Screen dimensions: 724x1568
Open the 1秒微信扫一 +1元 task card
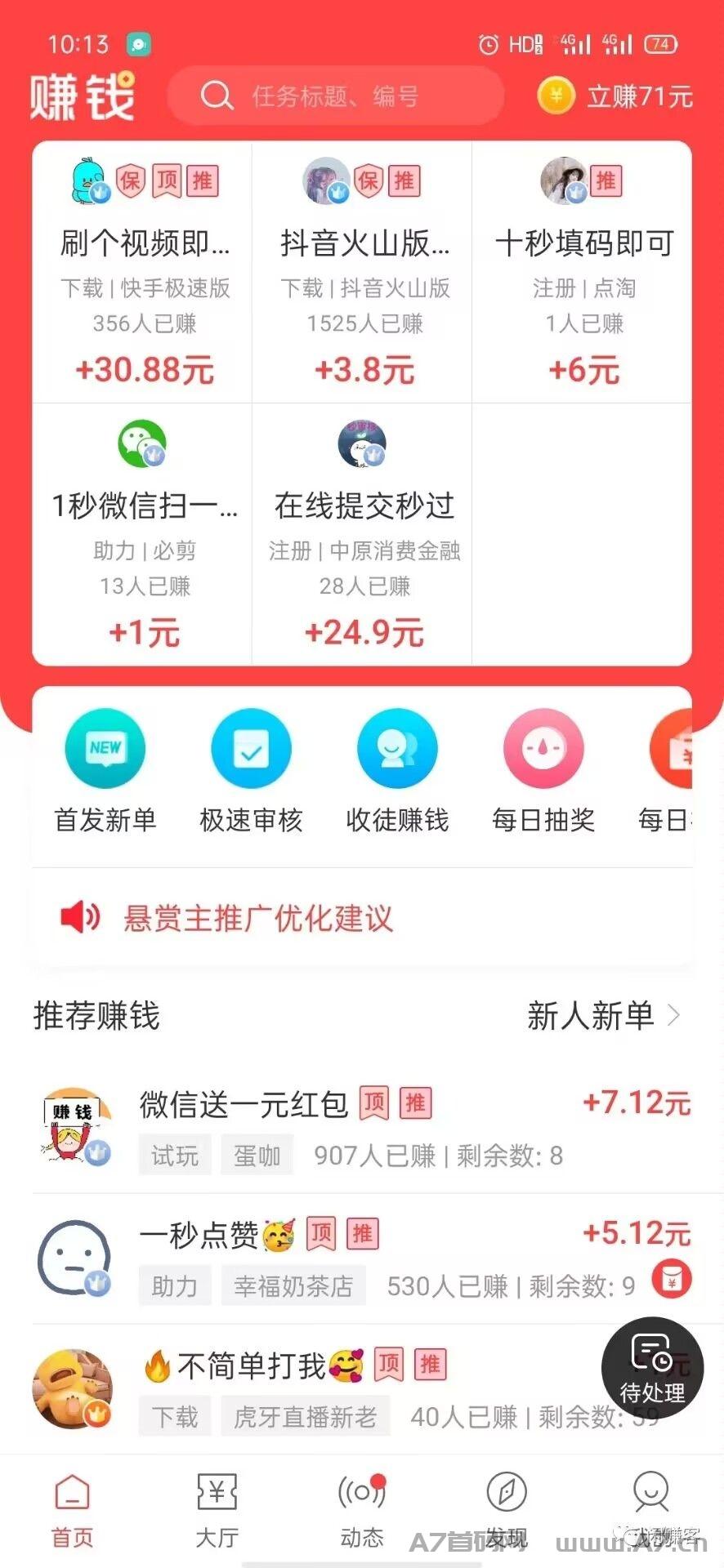(x=142, y=534)
